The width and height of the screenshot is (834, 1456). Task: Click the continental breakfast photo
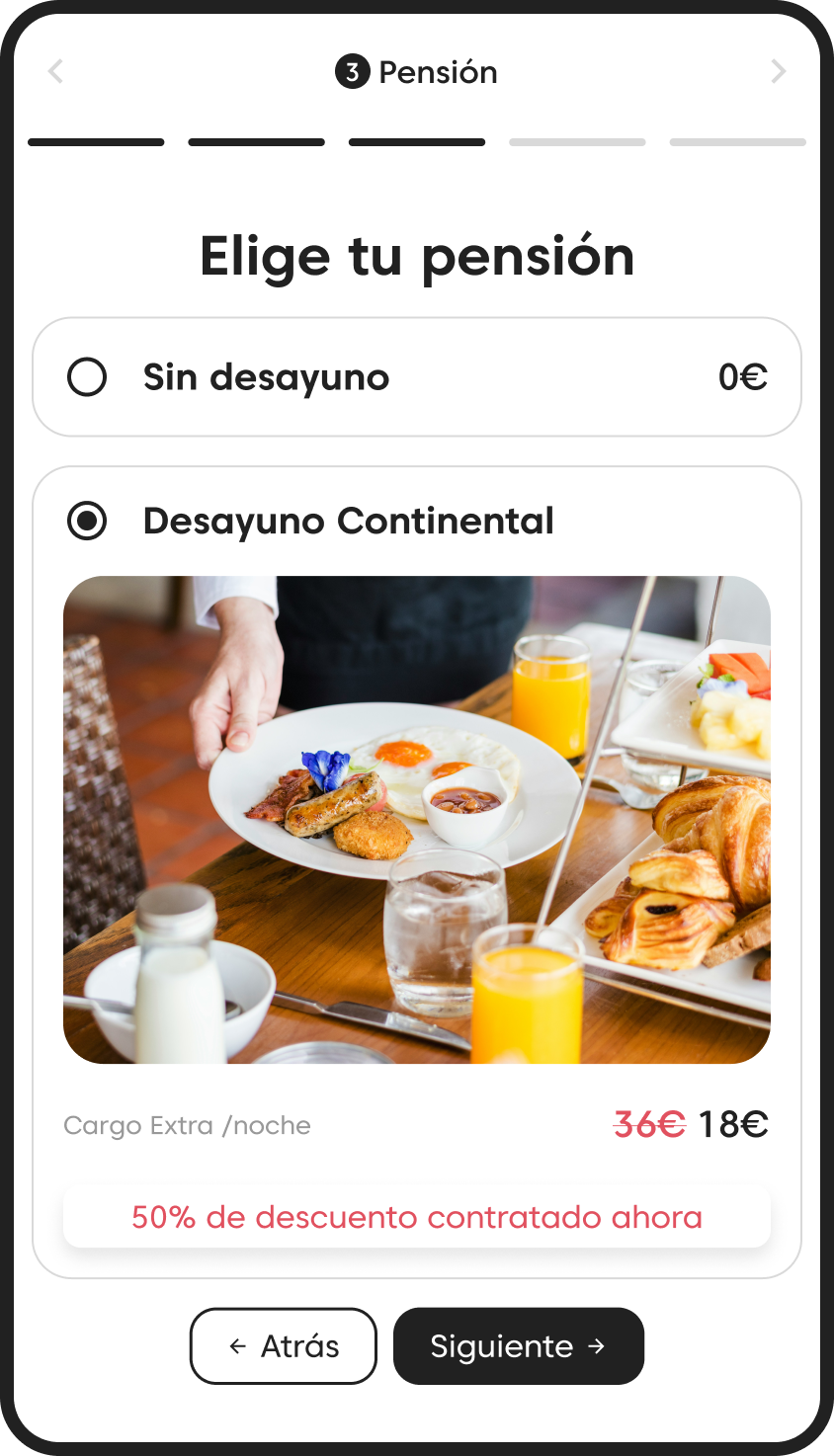tap(416, 818)
